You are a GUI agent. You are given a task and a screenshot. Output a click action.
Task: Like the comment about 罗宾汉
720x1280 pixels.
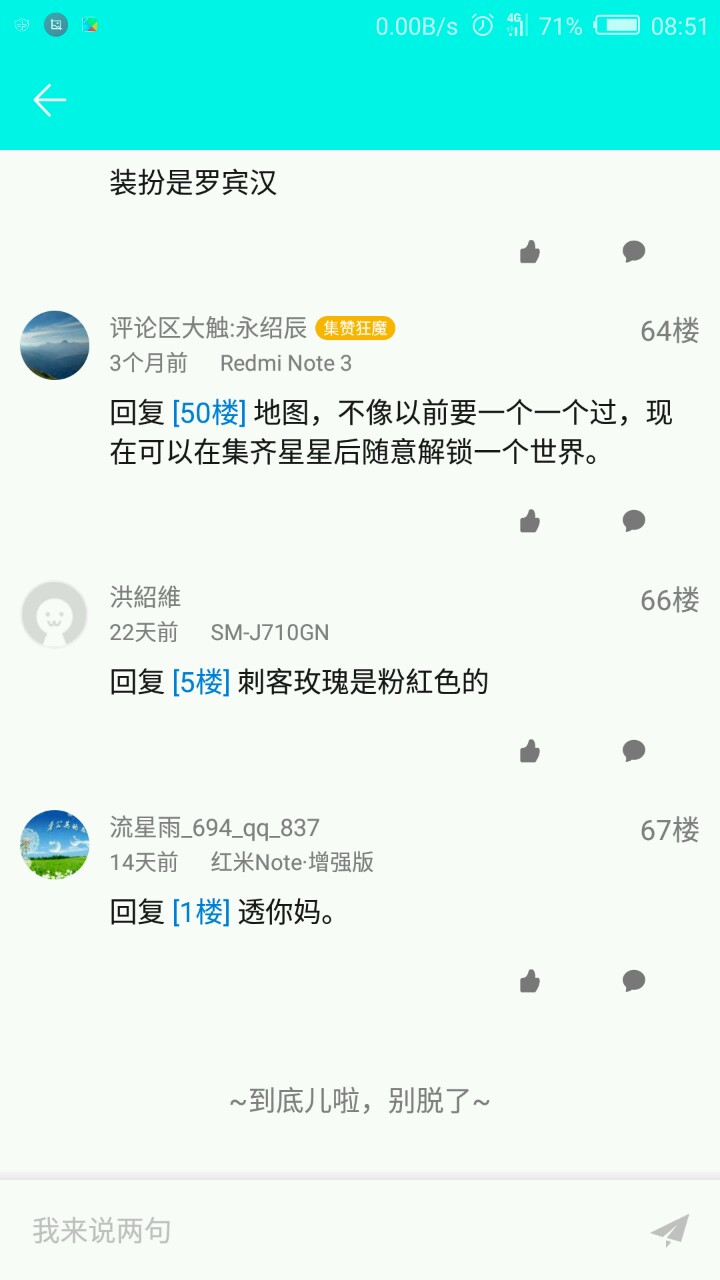pos(530,252)
